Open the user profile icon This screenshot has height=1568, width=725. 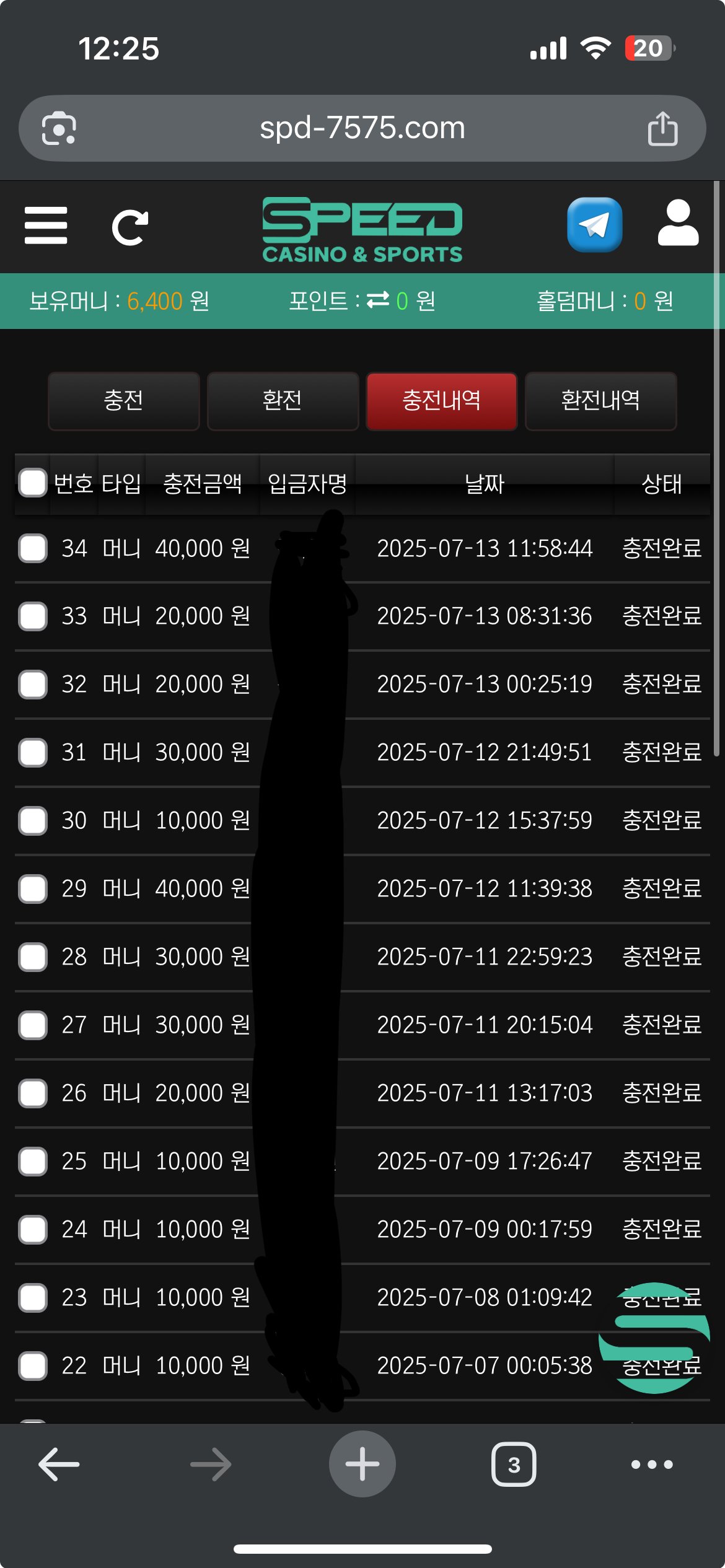[x=678, y=224]
